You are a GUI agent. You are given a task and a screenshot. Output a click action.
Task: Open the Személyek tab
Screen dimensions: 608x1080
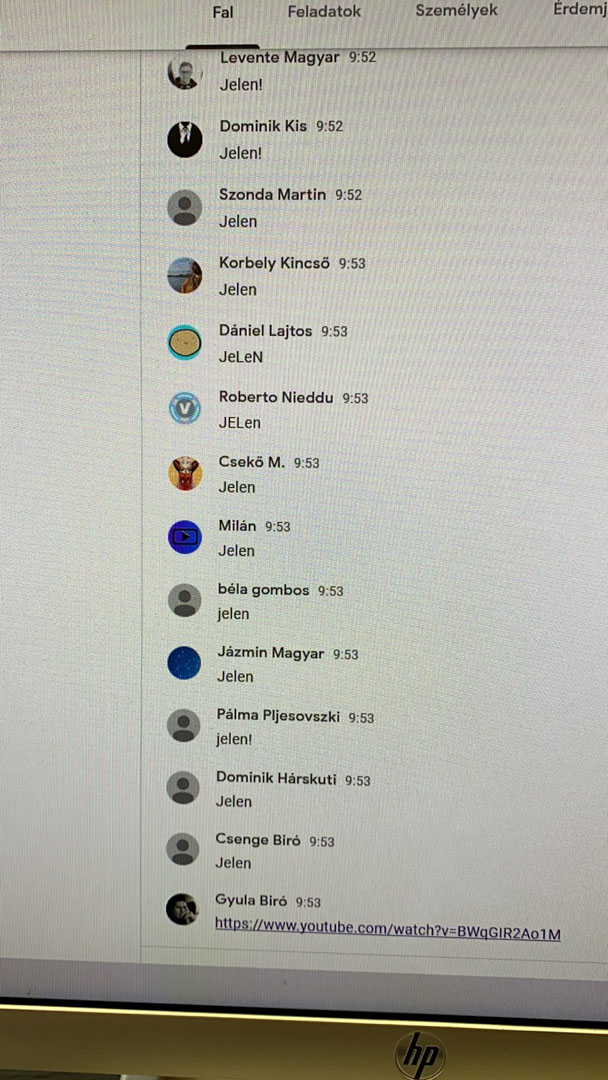pos(456,11)
